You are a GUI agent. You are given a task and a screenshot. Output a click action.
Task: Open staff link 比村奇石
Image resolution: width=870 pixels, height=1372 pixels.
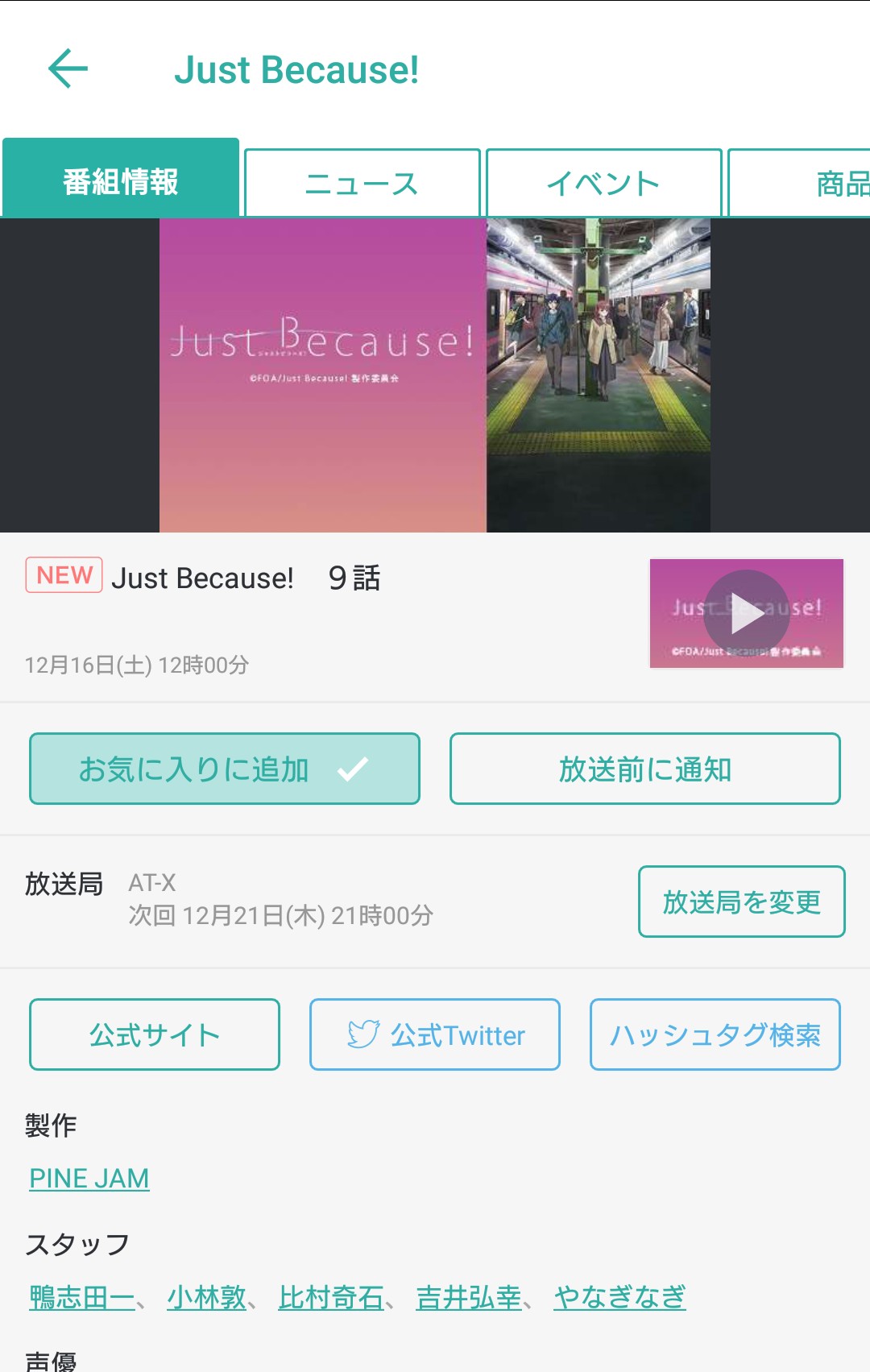pyautogui.click(x=330, y=1297)
